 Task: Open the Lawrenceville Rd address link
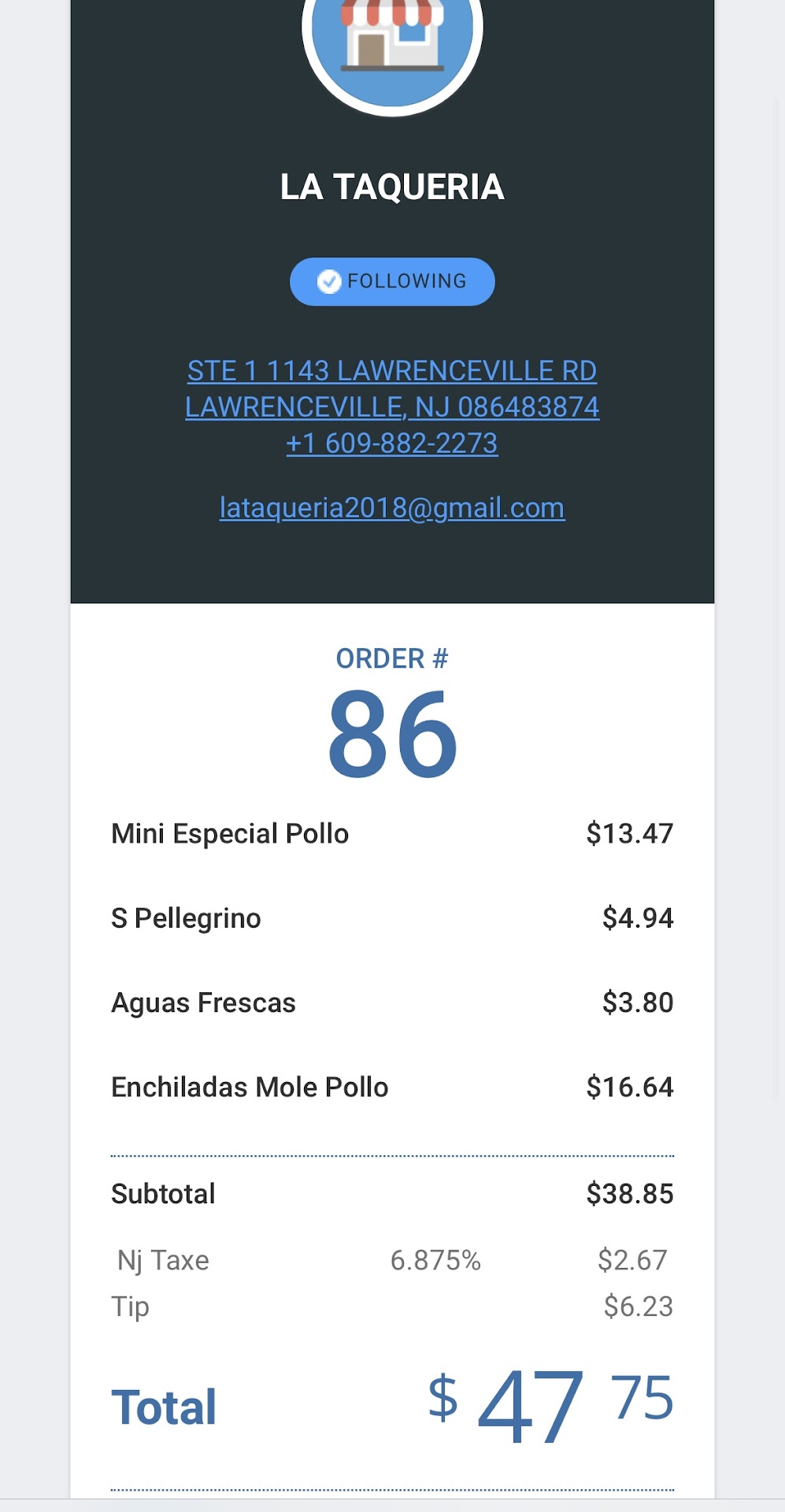[x=392, y=388]
